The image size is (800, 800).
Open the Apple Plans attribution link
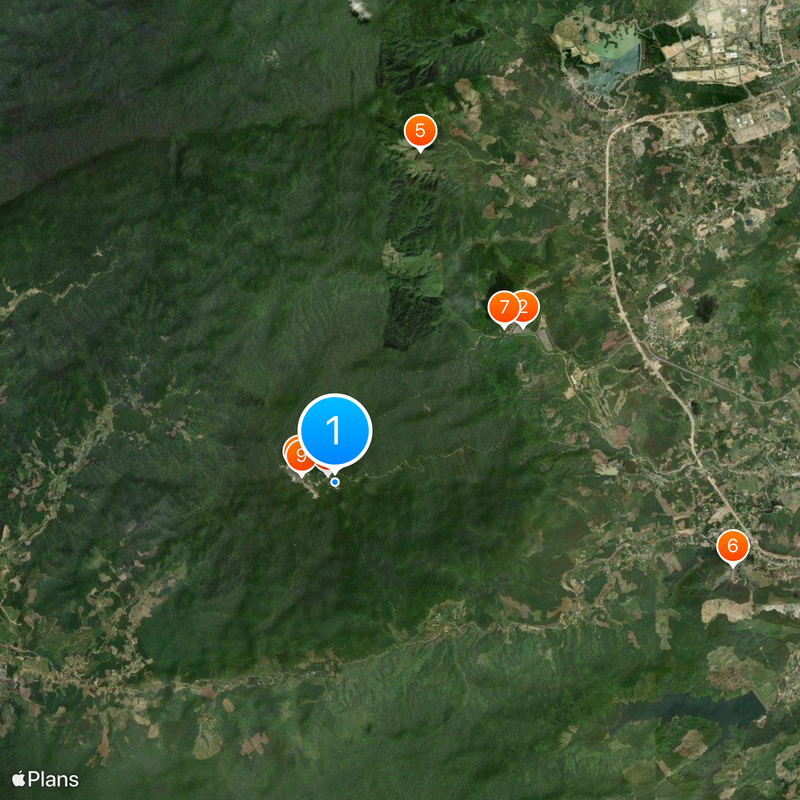[45, 779]
